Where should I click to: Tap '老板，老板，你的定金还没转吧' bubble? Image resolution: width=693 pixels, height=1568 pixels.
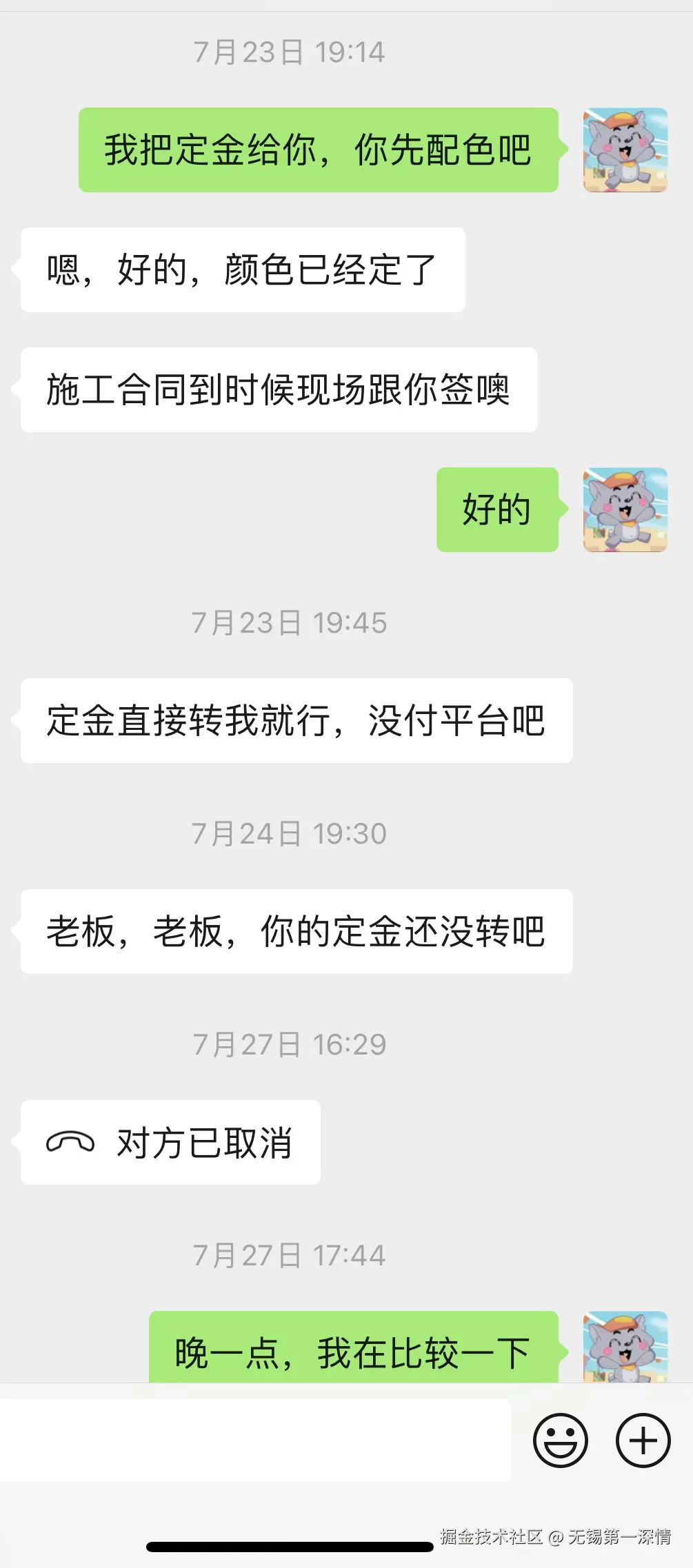pos(295,930)
